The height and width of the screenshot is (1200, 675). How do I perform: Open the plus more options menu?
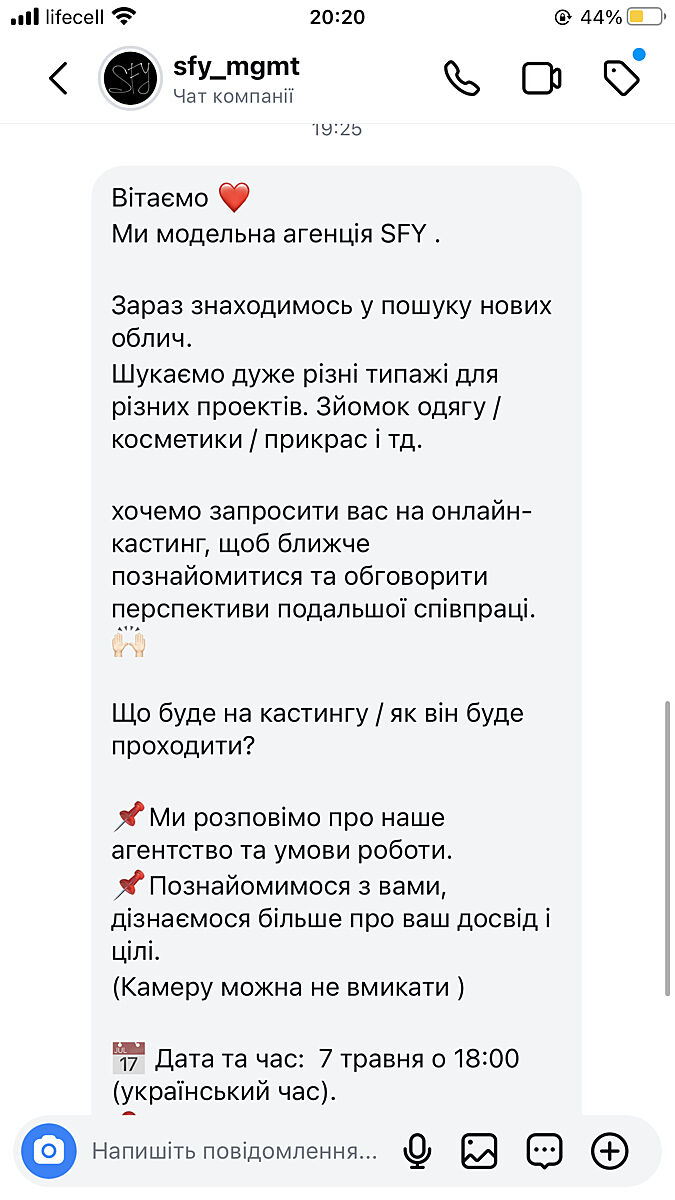pos(609,1151)
